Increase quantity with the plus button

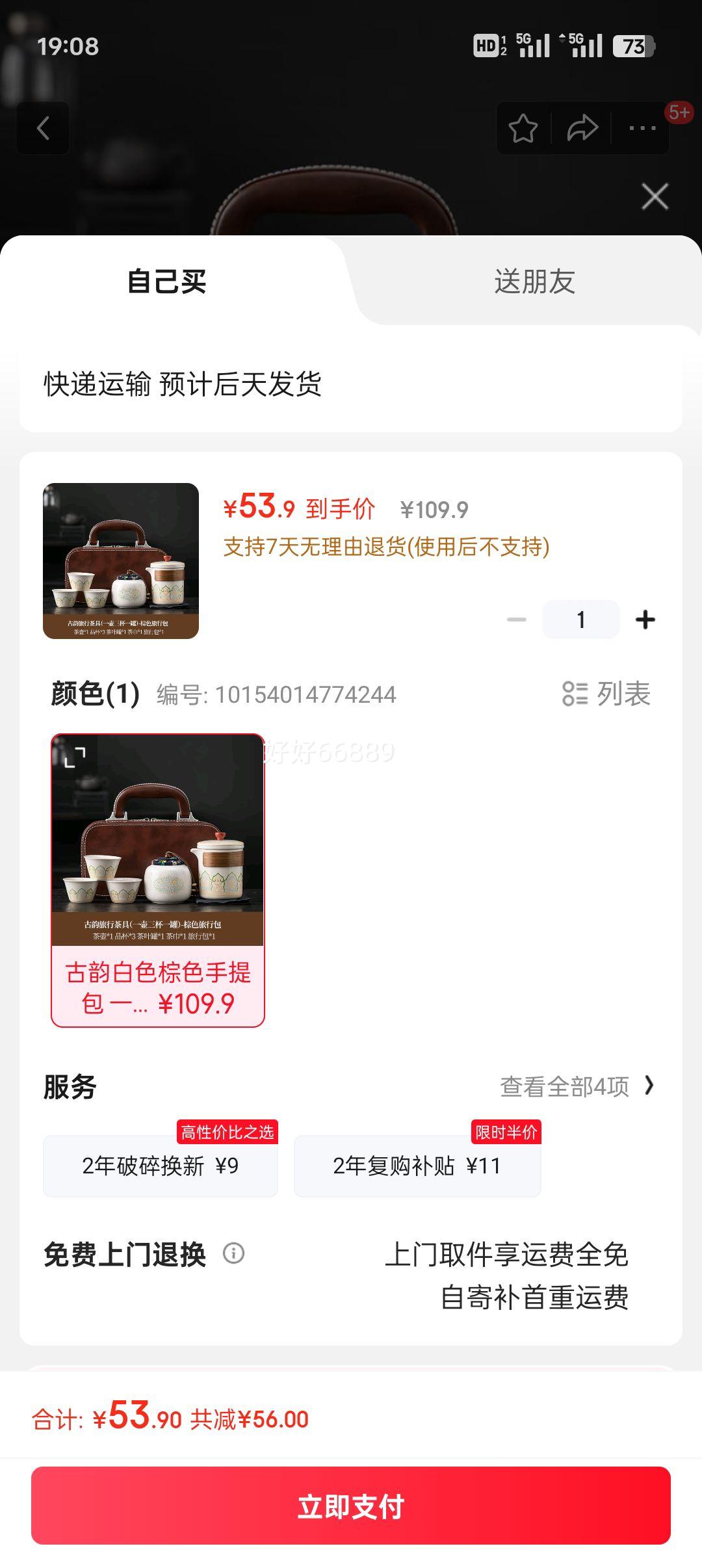click(x=645, y=620)
